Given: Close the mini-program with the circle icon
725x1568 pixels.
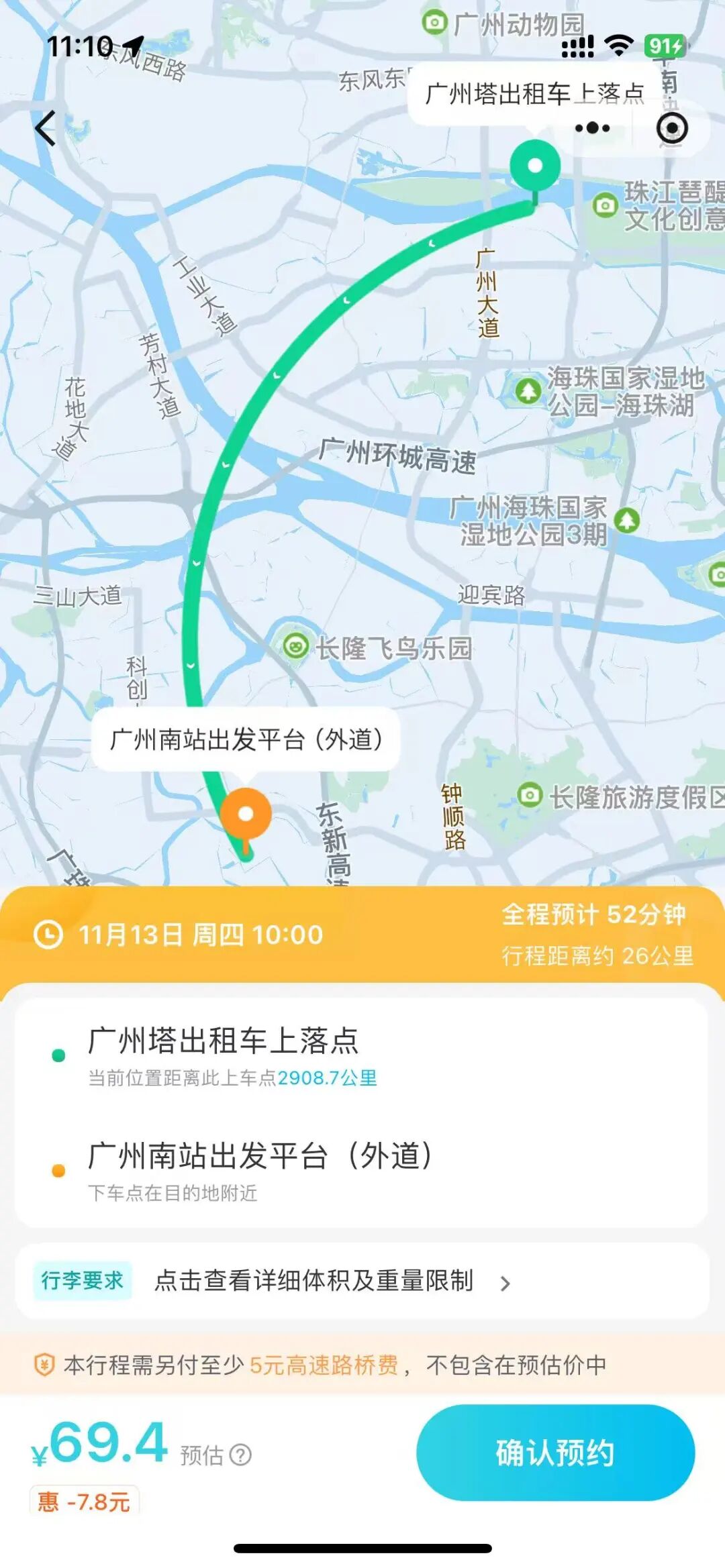Looking at the screenshot, I should click(671, 127).
